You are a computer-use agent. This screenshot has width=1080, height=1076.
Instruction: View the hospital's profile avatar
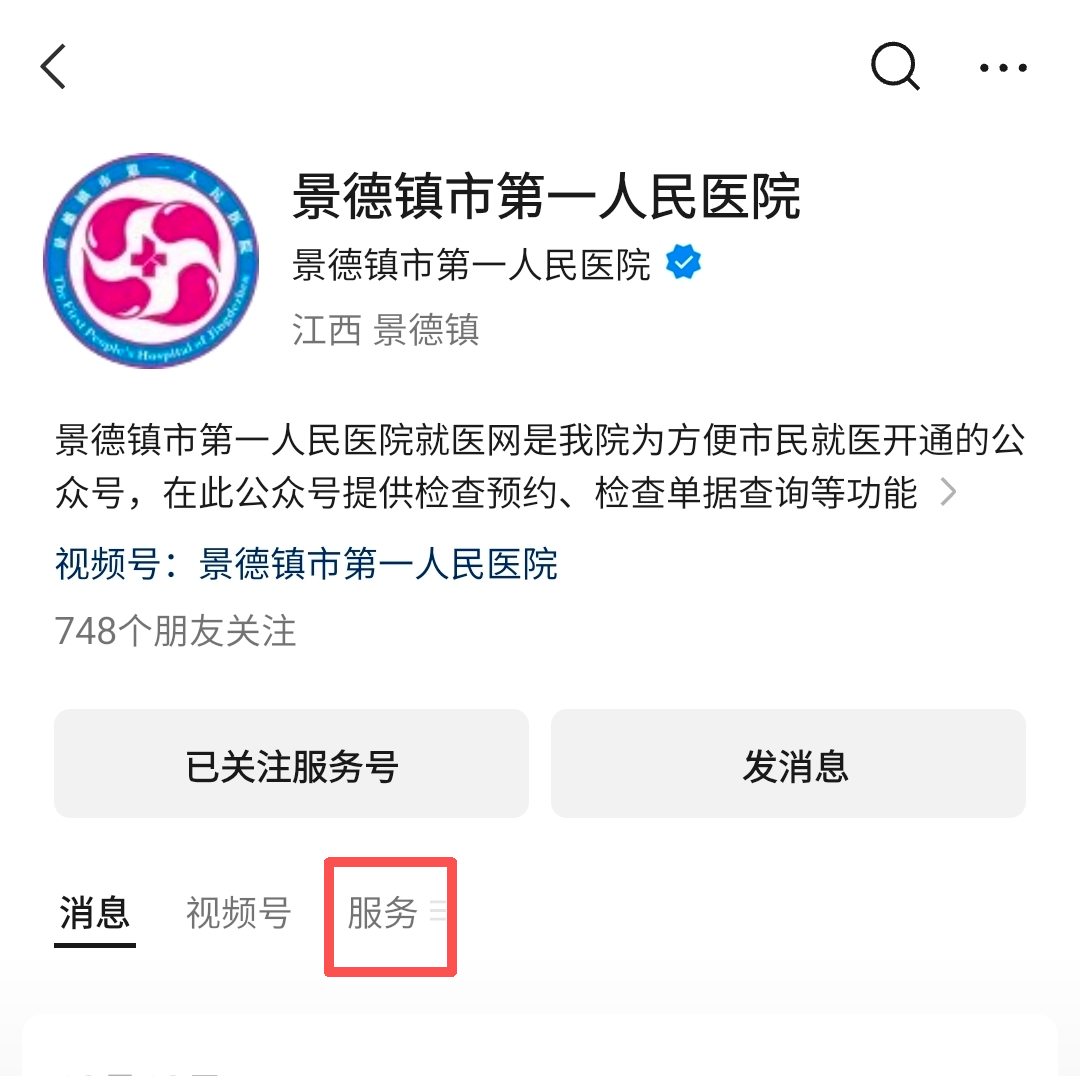click(x=151, y=261)
